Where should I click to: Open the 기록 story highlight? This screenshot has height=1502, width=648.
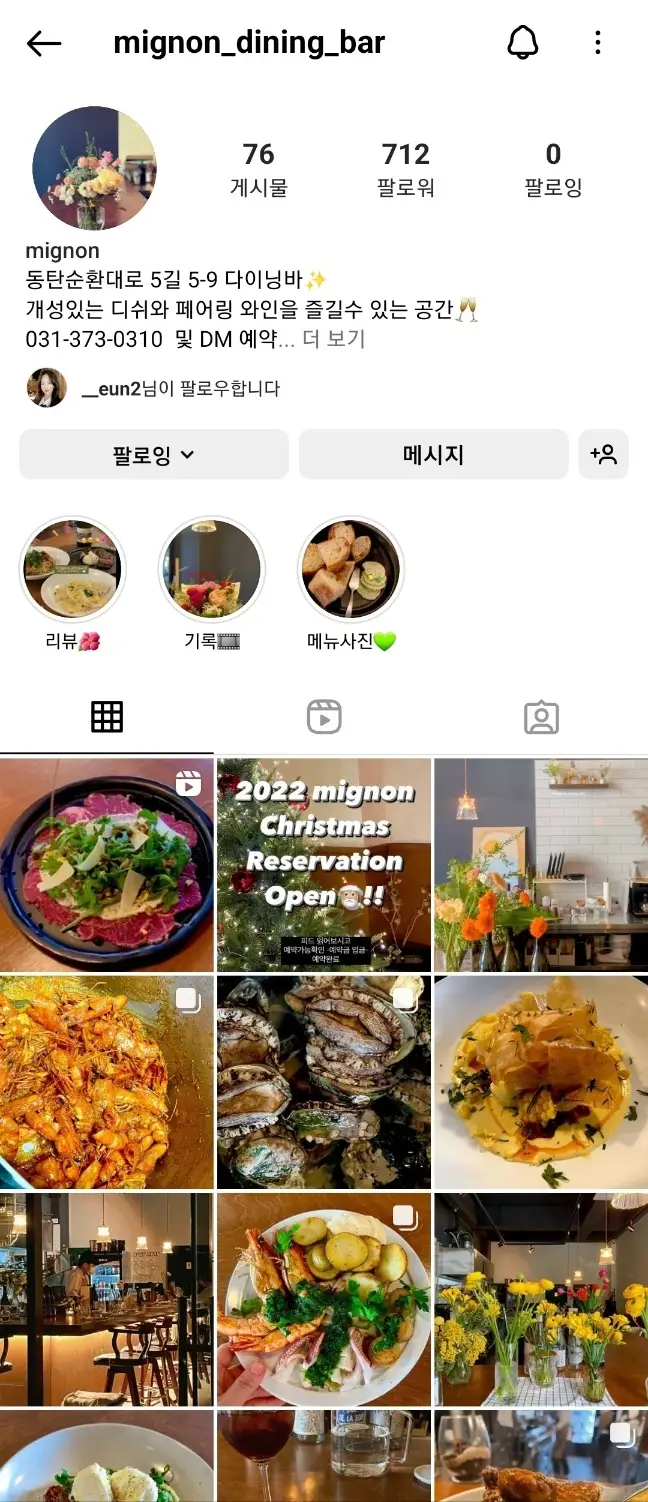[212, 569]
